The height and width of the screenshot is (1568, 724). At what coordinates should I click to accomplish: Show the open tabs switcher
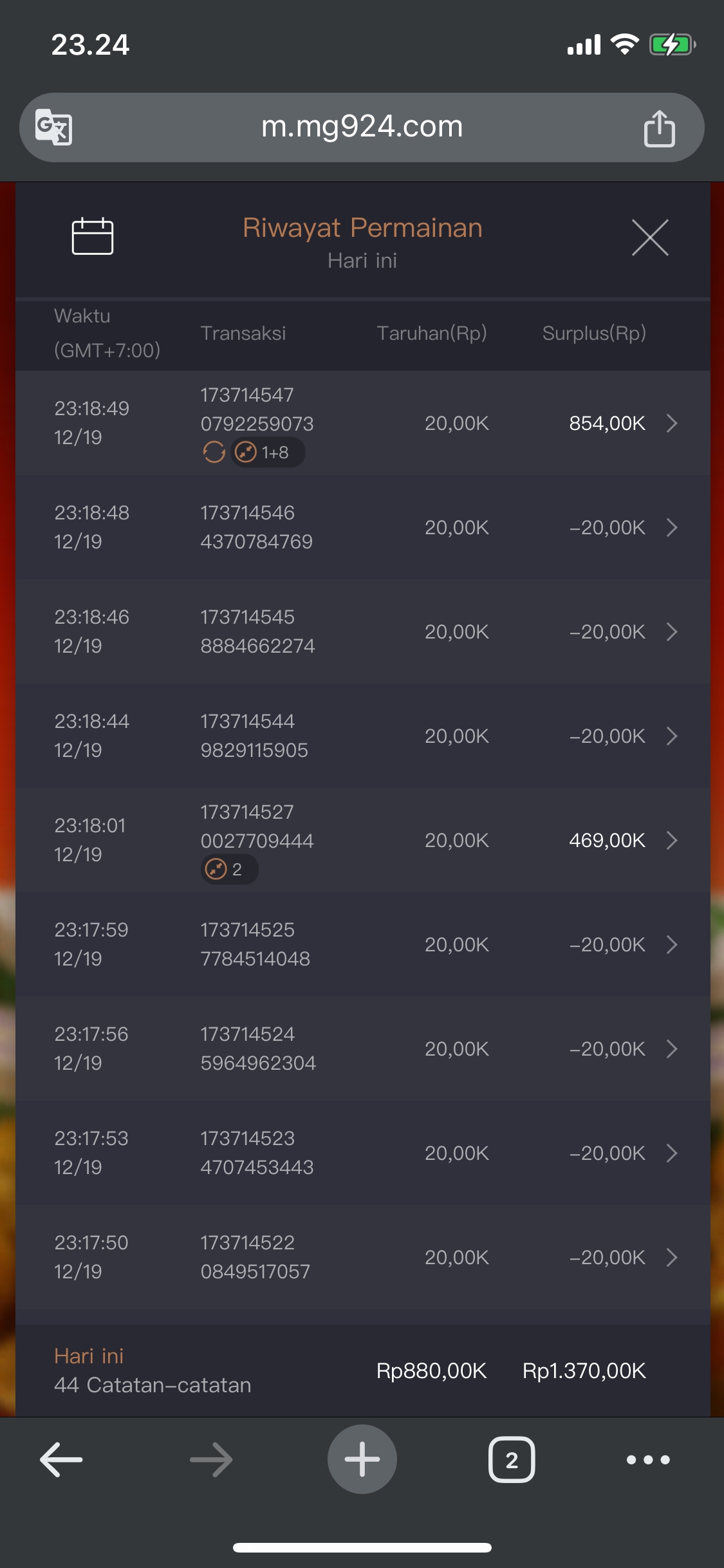pos(512,1459)
